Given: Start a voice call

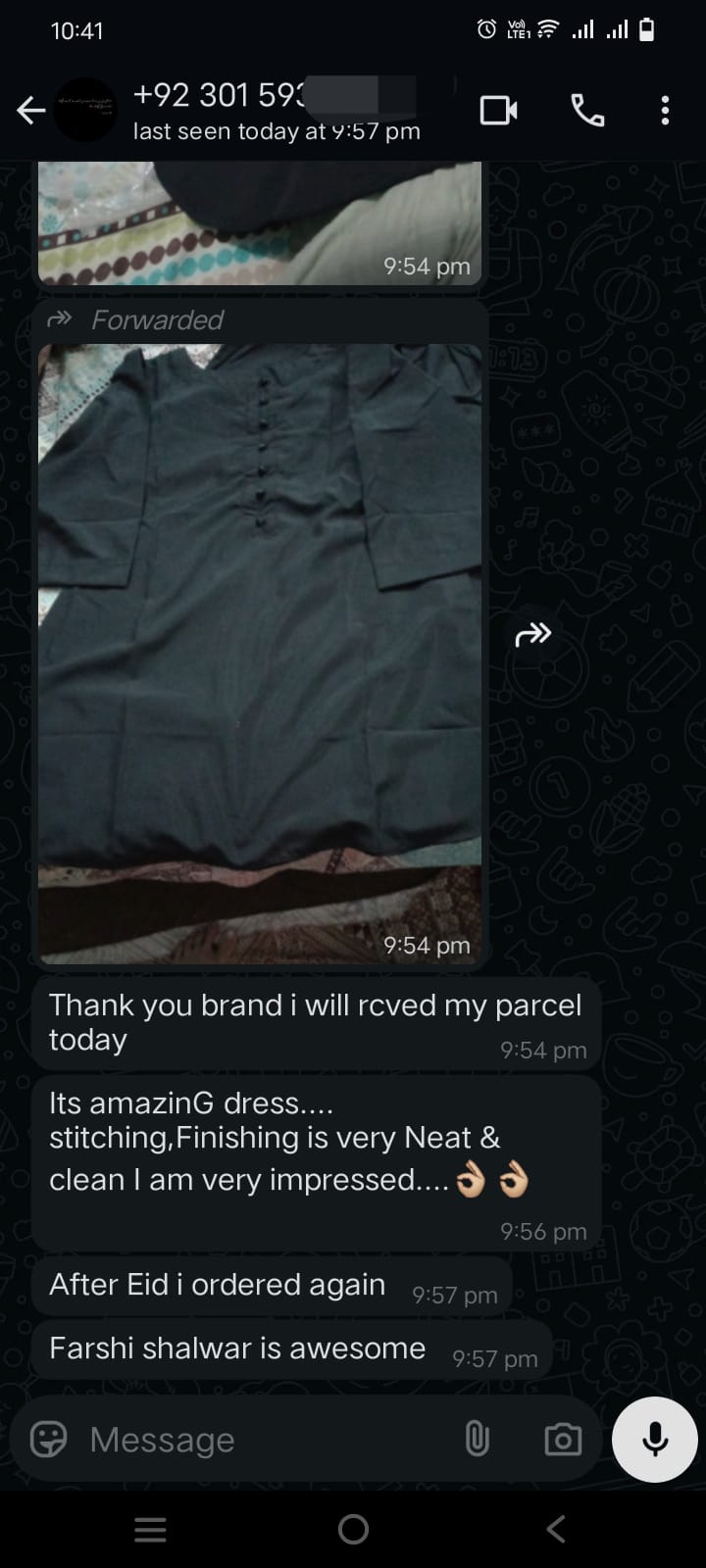Looking at the screenshot, I should (x=587, y=111).
